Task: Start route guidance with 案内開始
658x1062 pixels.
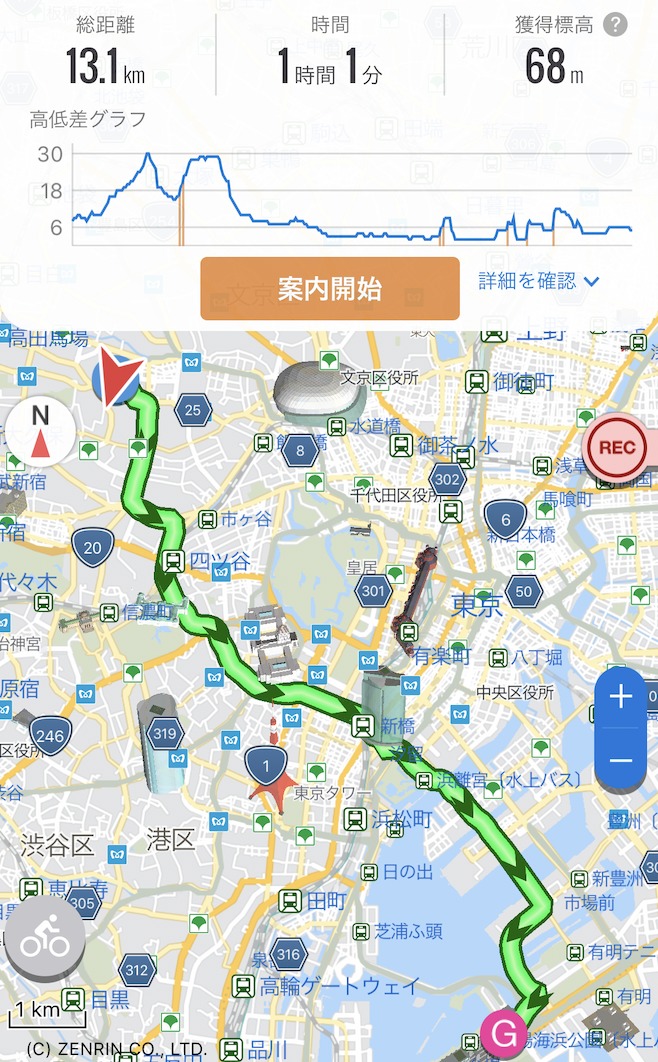Action: coord(330,289)
